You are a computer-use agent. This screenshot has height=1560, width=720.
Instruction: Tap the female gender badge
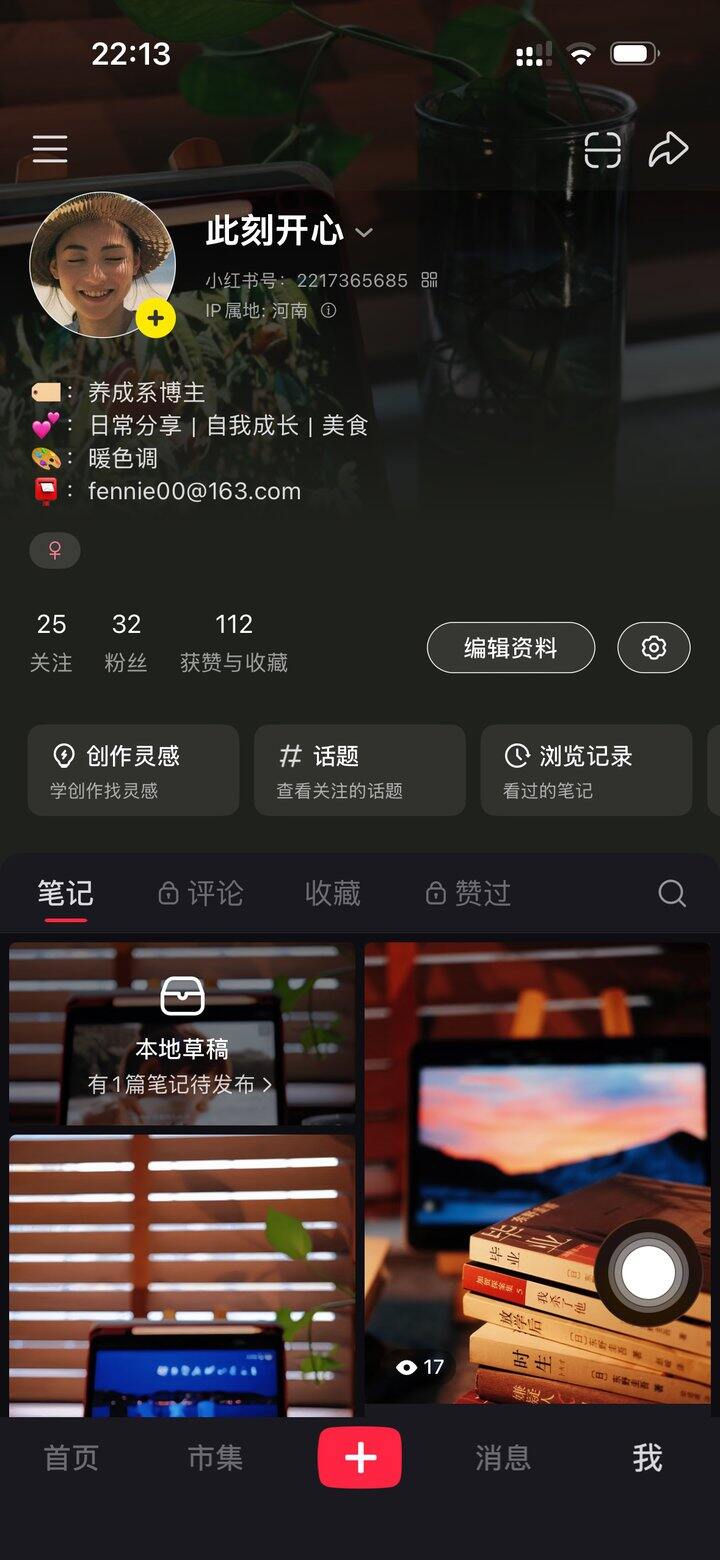(x=54, y=550)
